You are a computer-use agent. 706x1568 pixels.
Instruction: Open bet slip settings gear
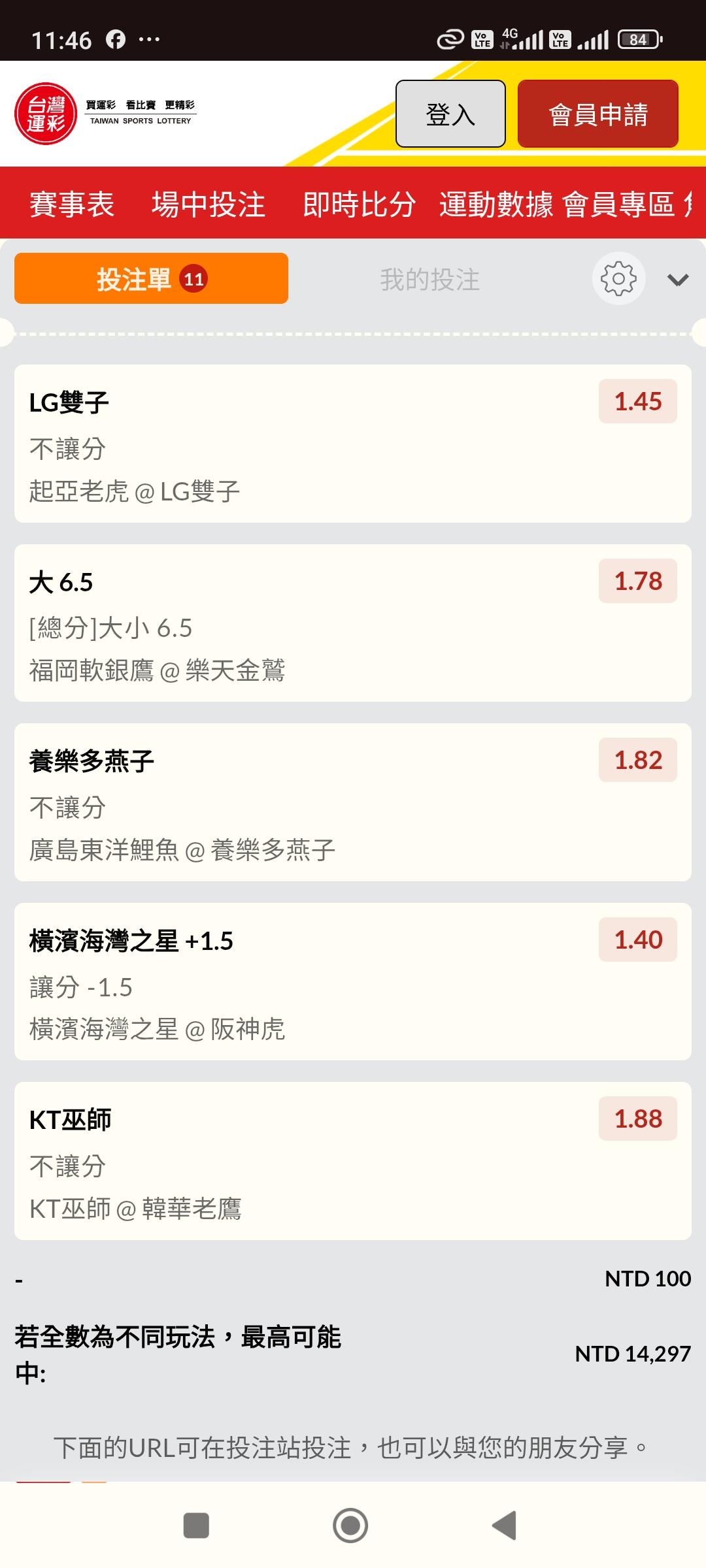pos(618,279)
